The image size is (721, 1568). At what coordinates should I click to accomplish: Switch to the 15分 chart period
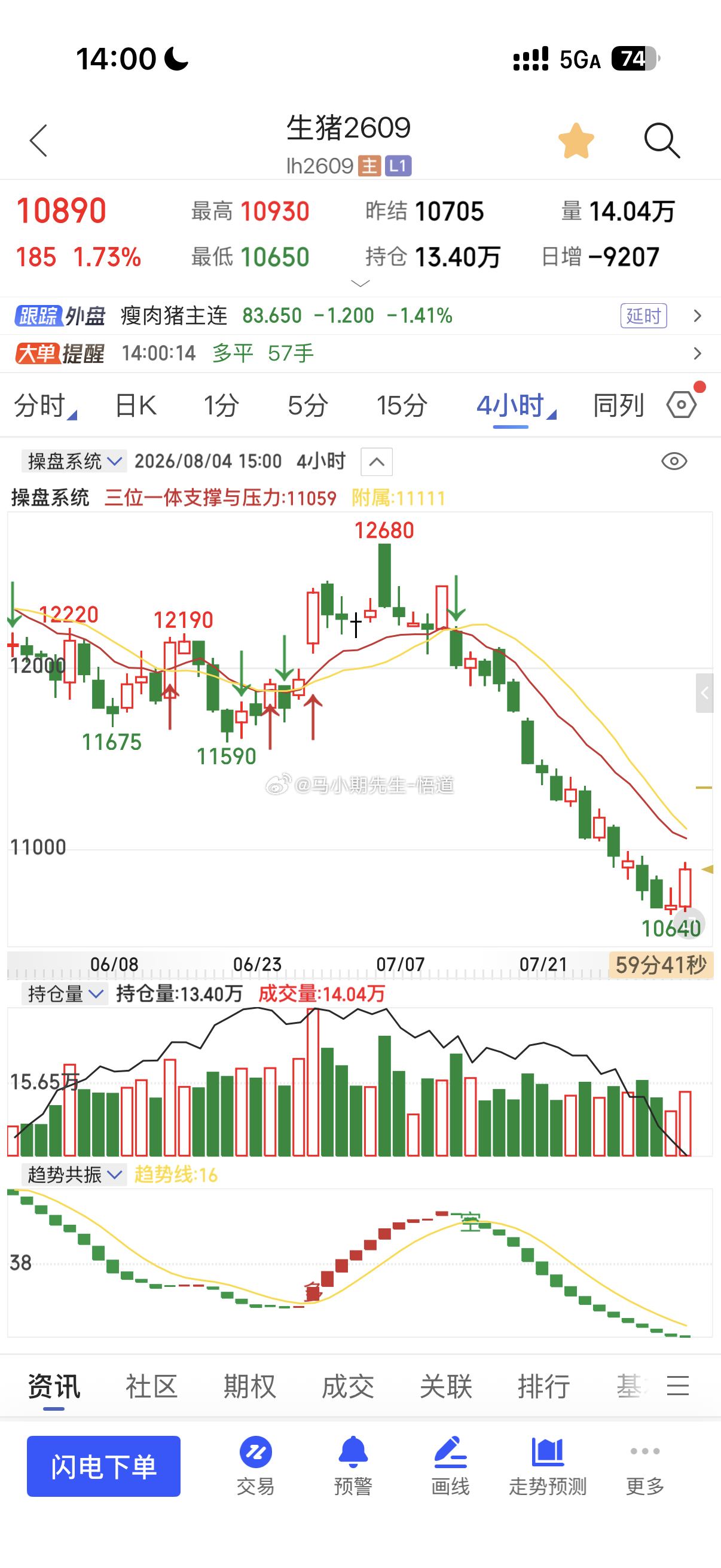click(x=402, y=405)
